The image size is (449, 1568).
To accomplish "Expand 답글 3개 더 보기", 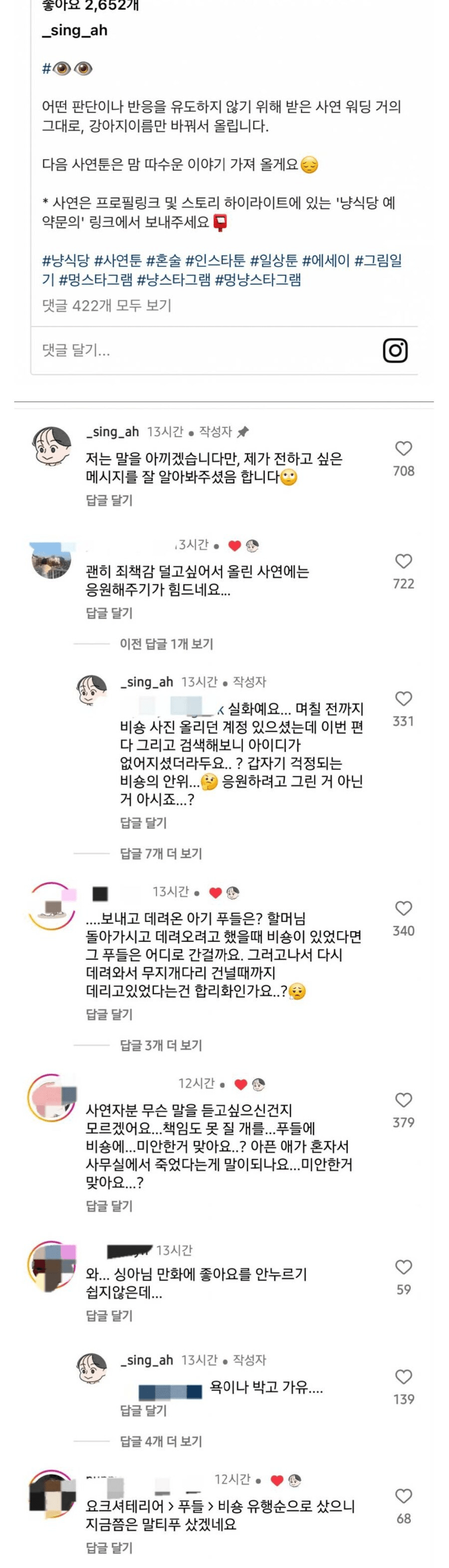I will tap(161, 1046).
